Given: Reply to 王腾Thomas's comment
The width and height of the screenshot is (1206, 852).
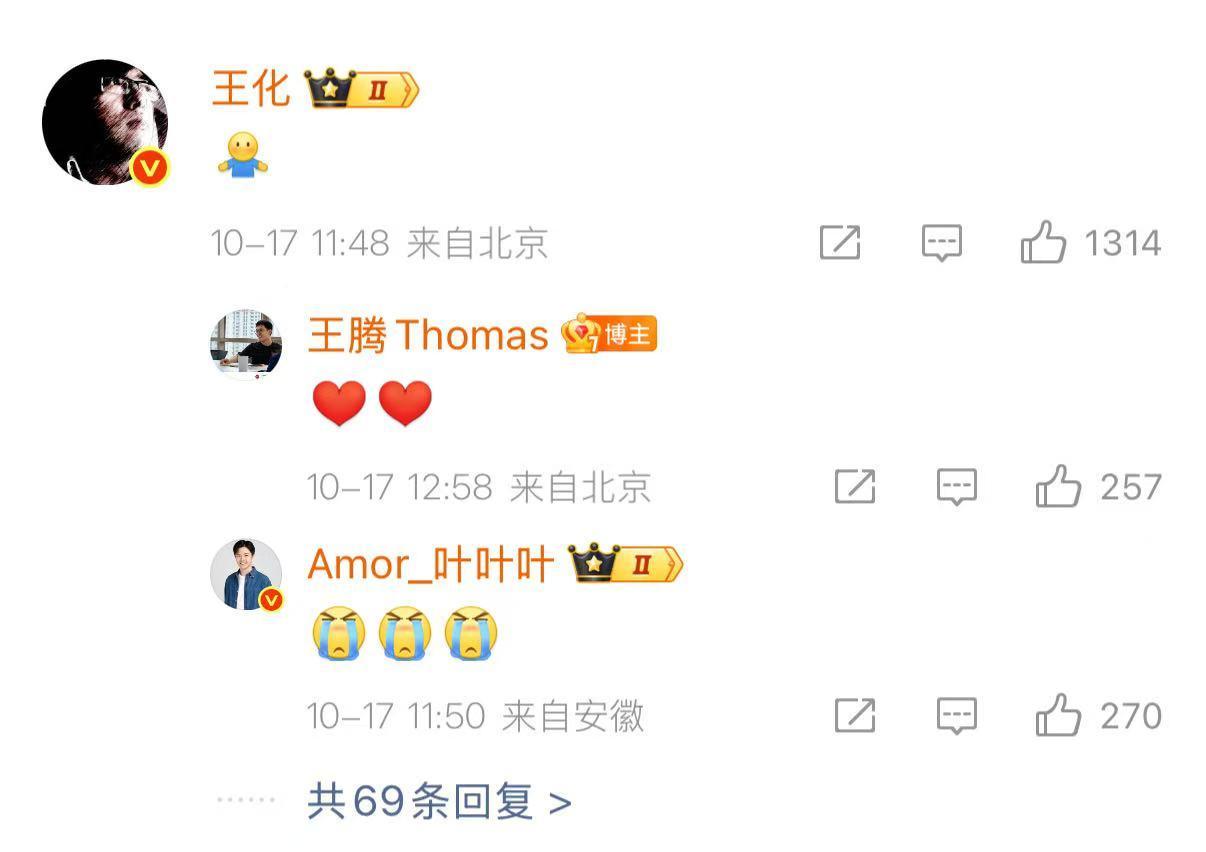Looking at the screenshot, I should 957,487.
